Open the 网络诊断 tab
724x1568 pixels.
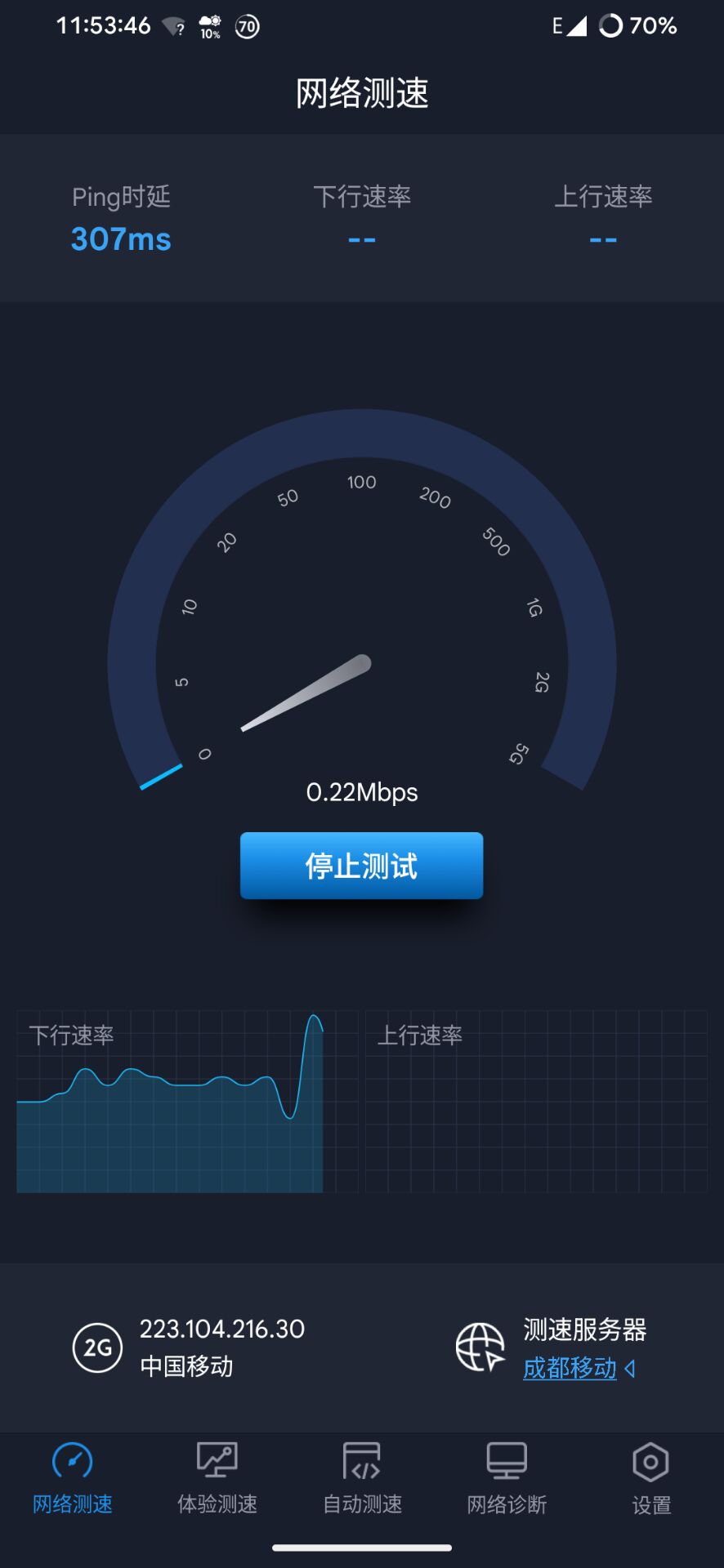point(507,1478)
